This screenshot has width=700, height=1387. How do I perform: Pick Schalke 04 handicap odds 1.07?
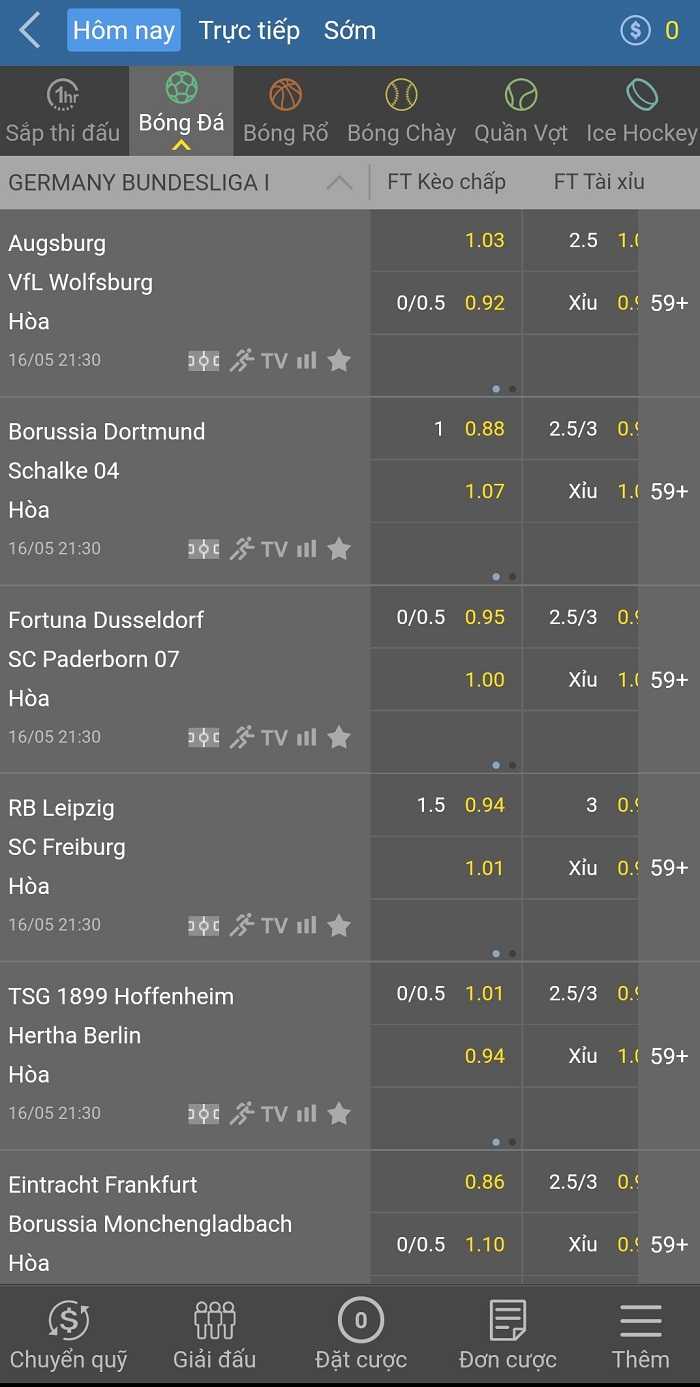[484, 491]
